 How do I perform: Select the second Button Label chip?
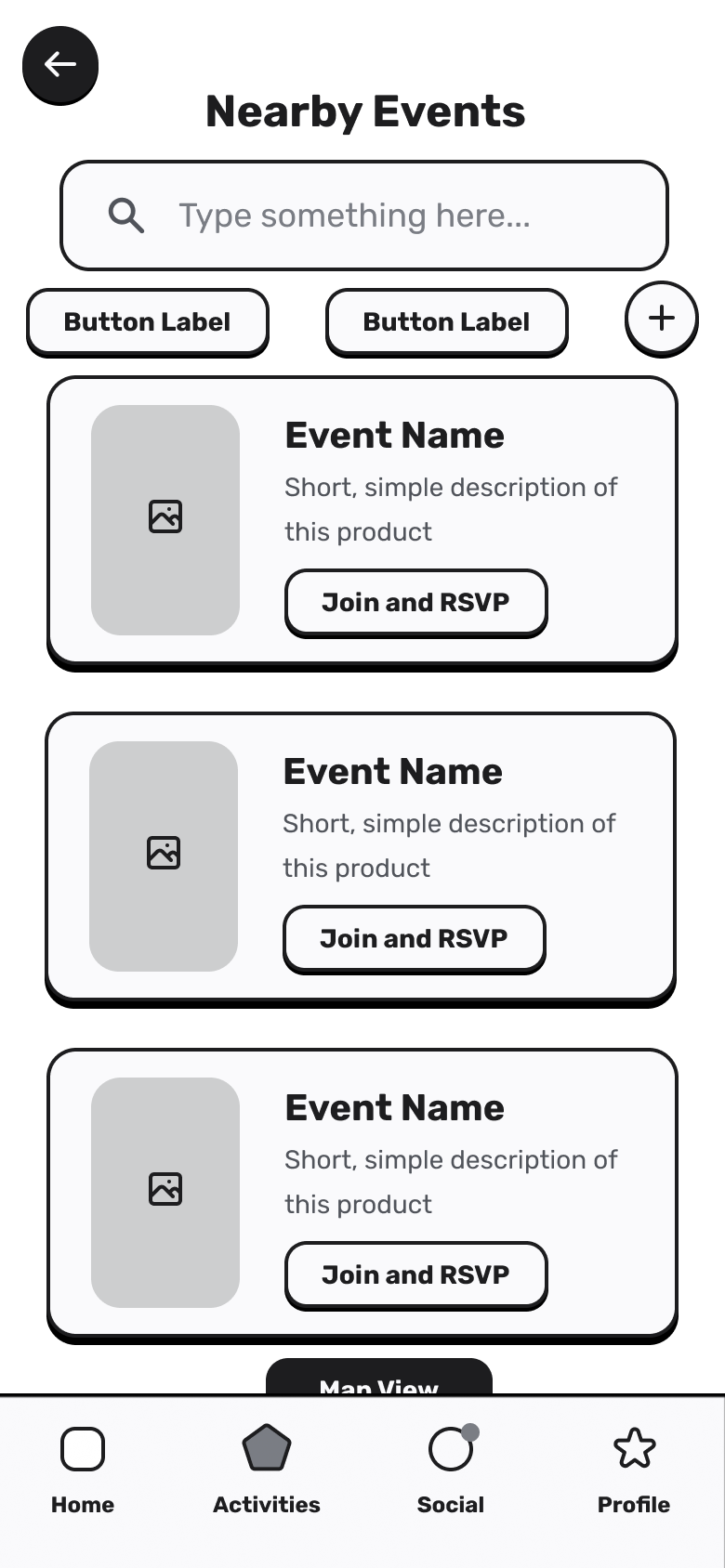tap(447, 321)
